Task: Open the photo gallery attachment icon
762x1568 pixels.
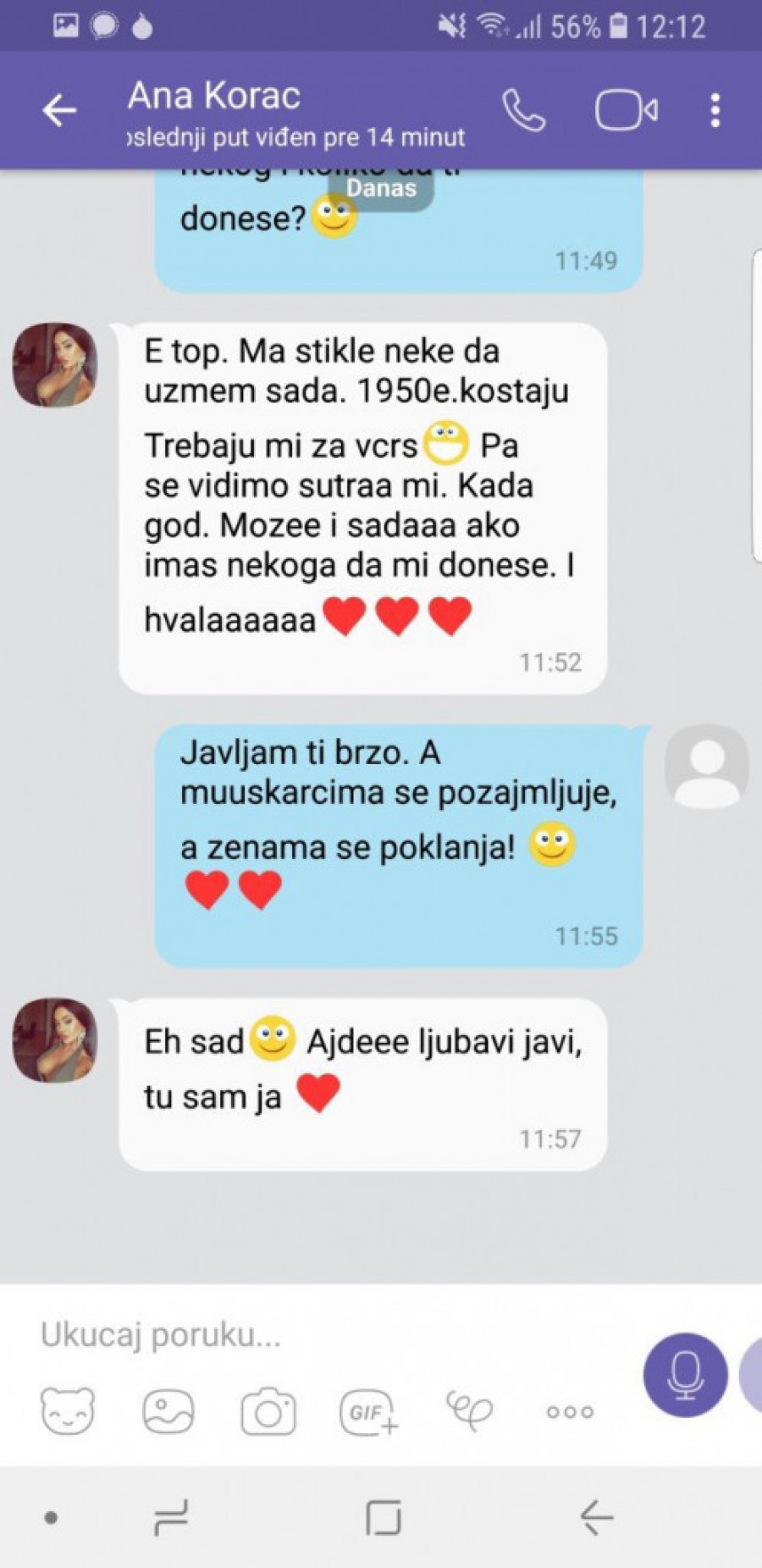Action: point(168,1412)
